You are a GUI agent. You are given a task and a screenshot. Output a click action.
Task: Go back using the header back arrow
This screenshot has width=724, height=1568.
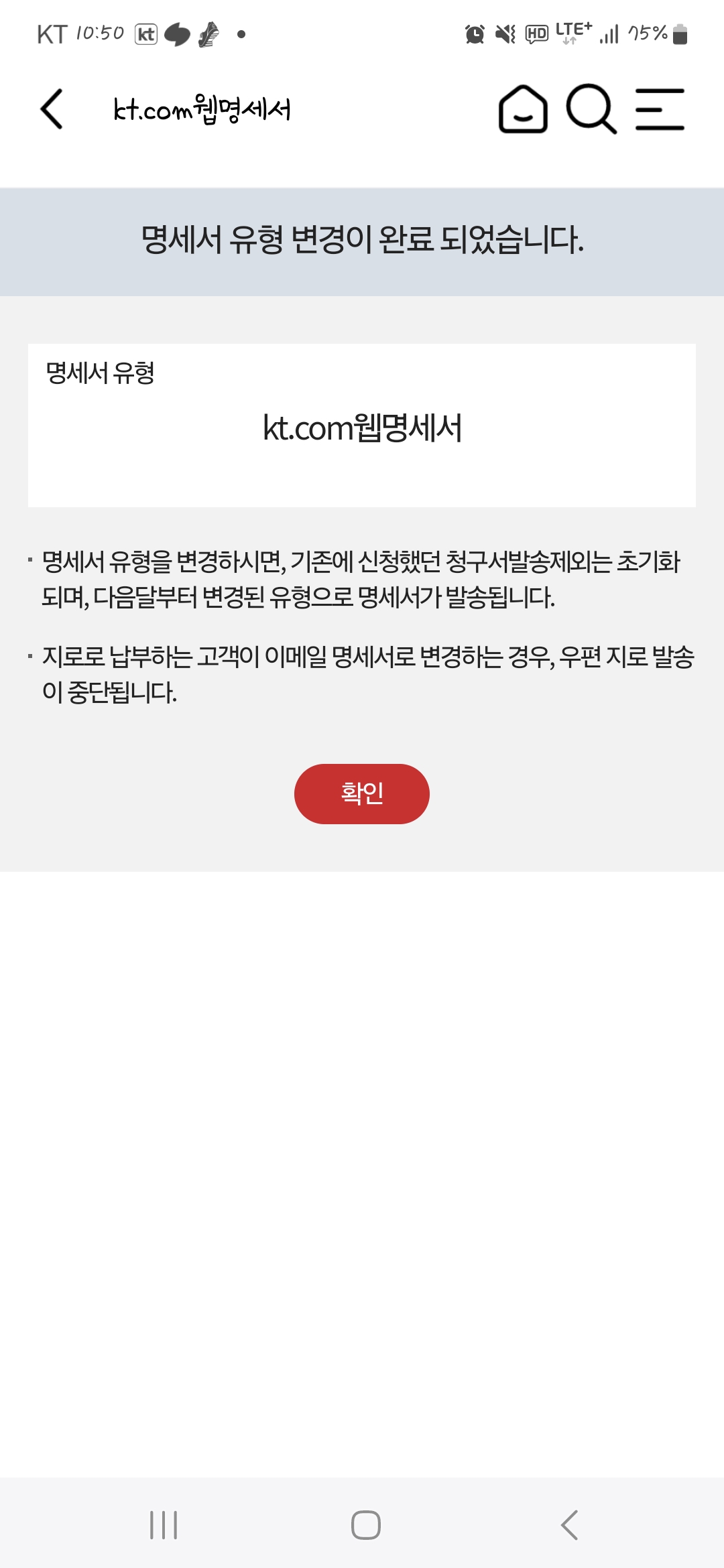pyautogui.click(x=52, y=109)
